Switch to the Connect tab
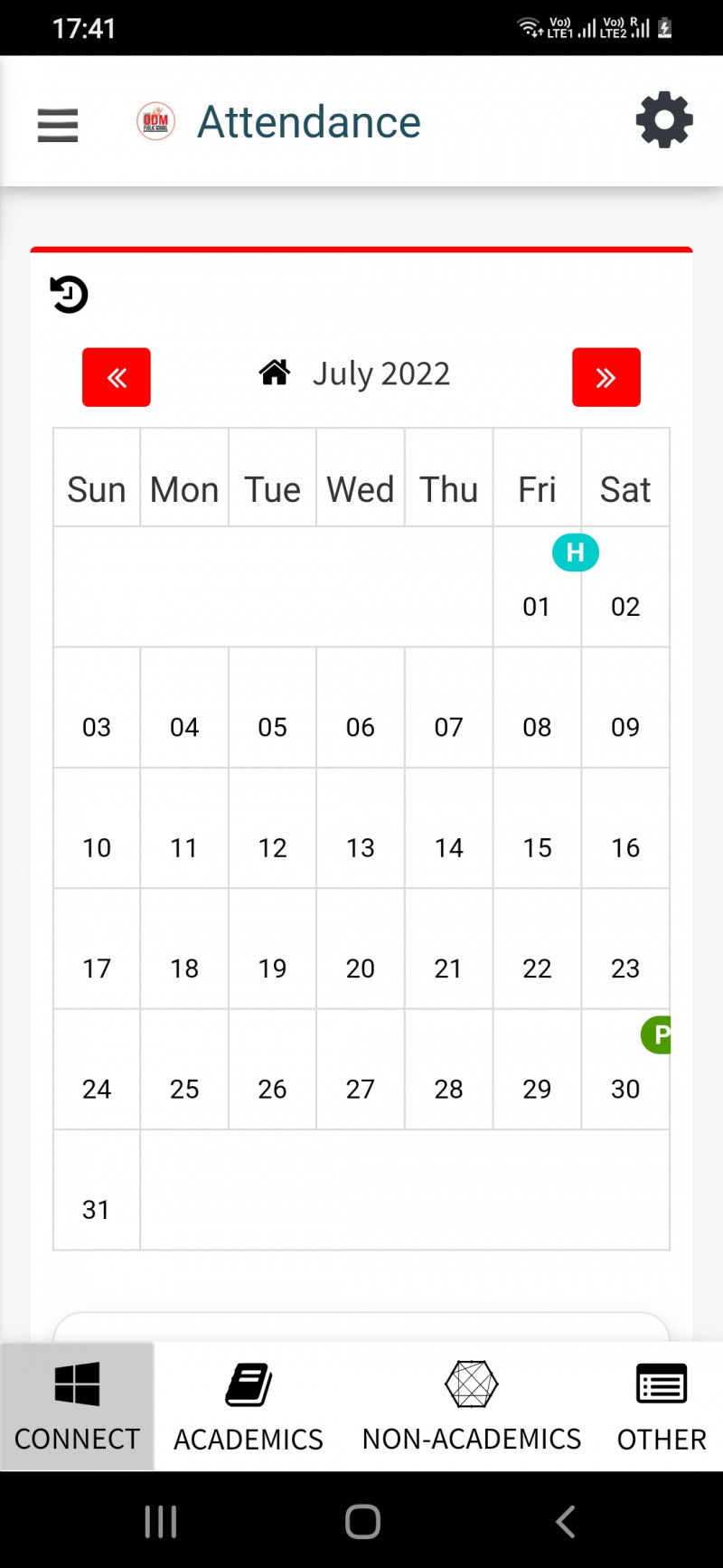723x1568 pixels. click(77, 1406)
